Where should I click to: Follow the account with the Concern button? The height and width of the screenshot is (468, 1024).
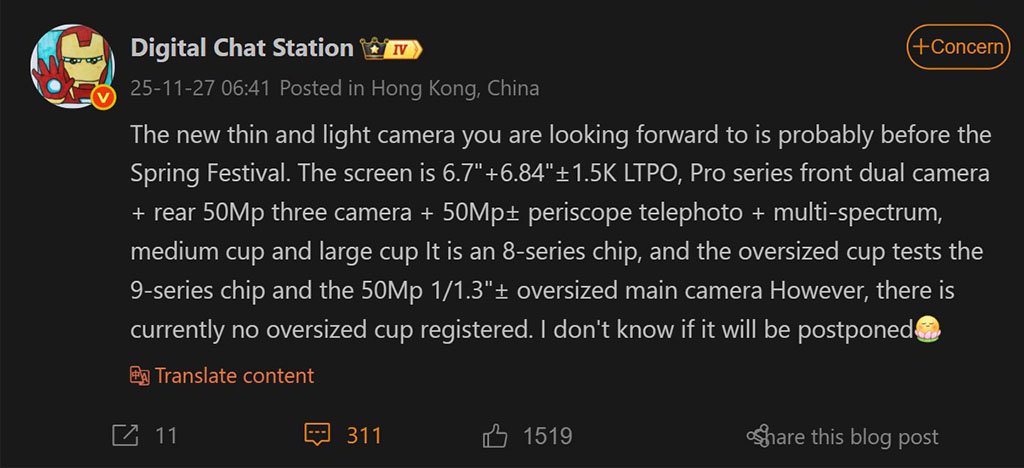click(x=957, y=46)
